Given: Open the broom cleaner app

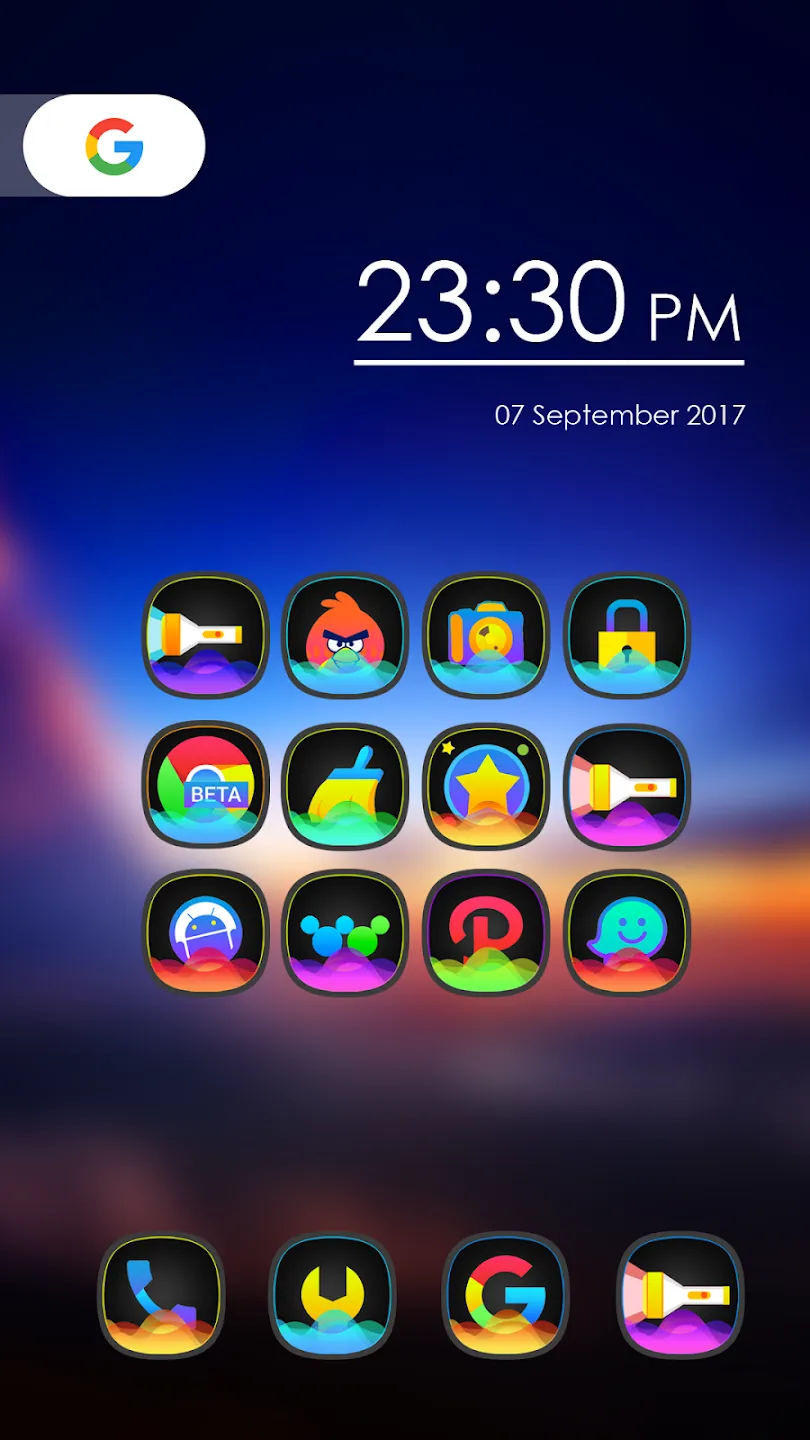Looking at the screenshot, I should (346, 785).
